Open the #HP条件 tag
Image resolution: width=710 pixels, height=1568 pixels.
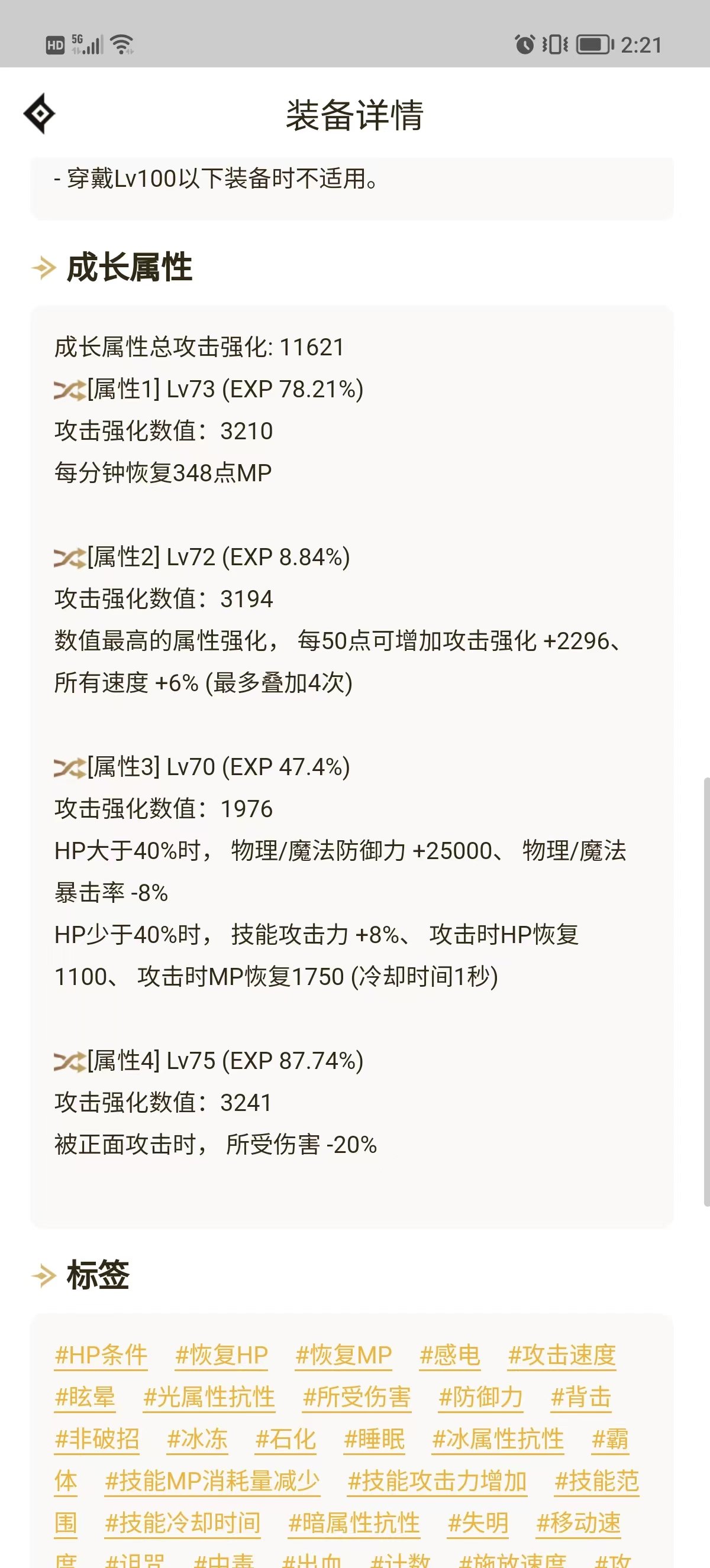(101, 1356)
